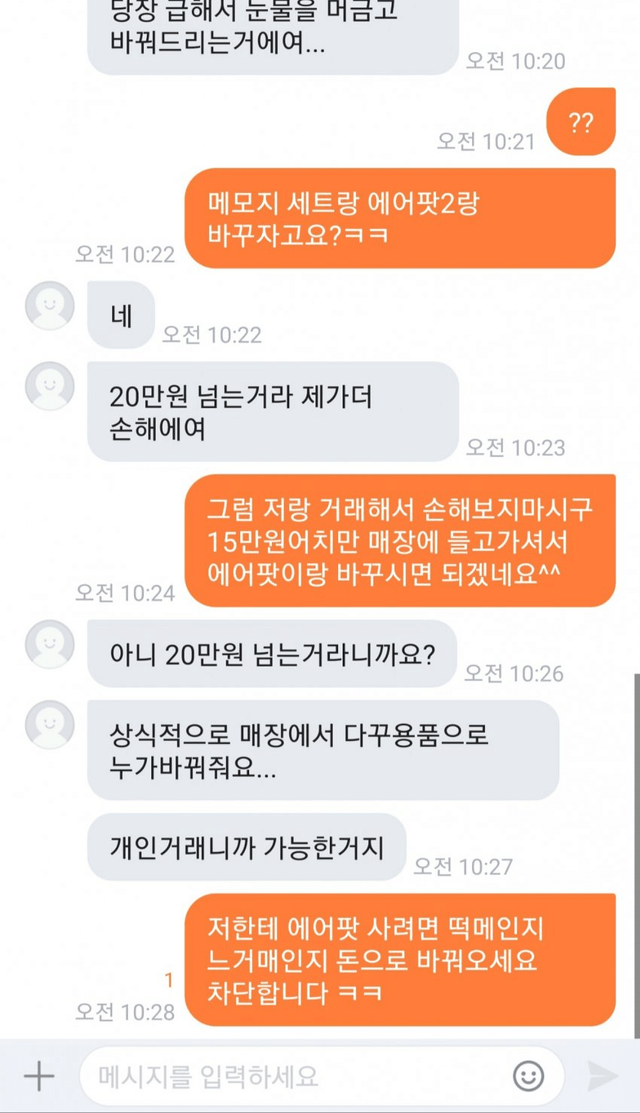This screenshot has height=1113, width=640.
Task: Open sender's profile avatar beside the 네 message
Action: [50, 305]
